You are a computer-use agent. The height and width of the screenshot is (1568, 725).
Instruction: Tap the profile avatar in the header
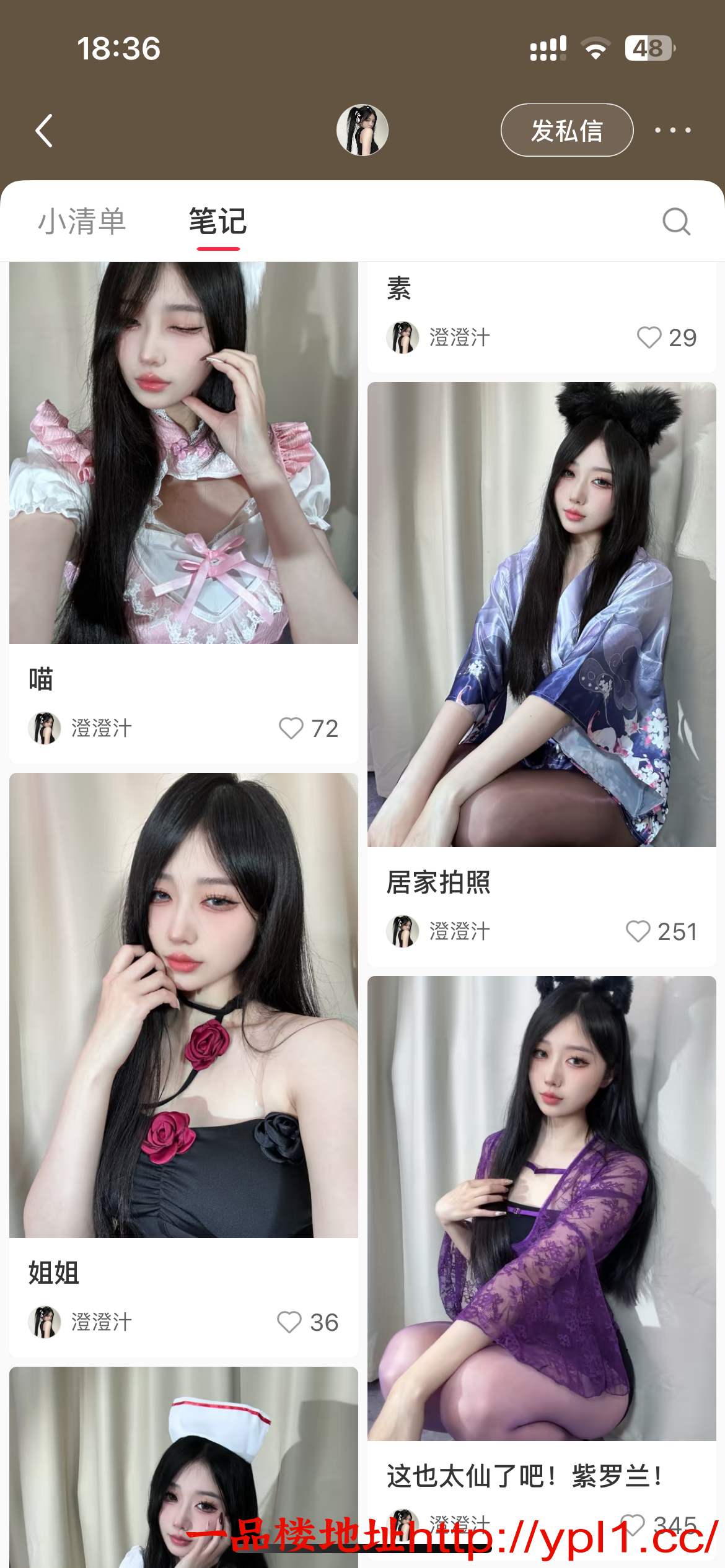coord(362,130)
